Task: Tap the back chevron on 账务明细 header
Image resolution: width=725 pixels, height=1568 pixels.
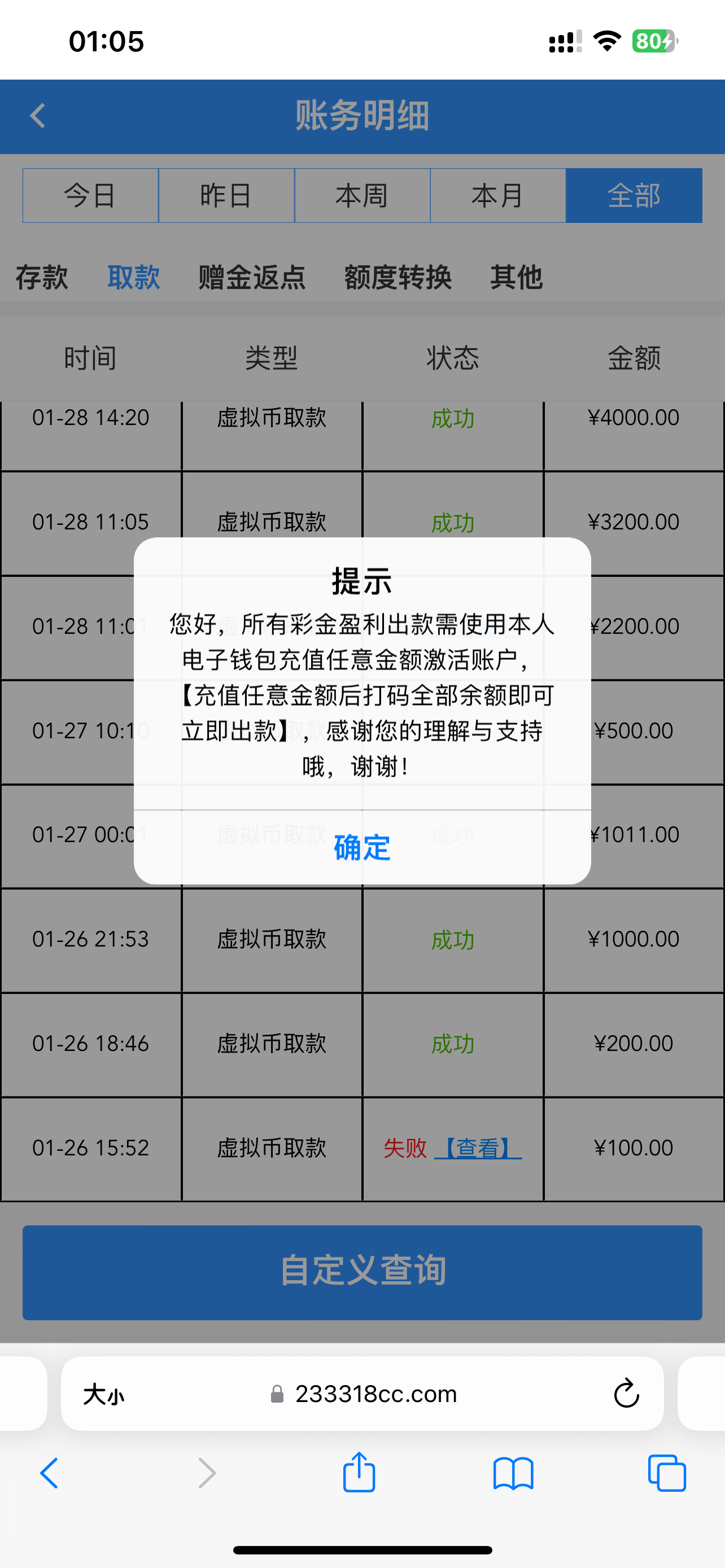Action: 38,116
